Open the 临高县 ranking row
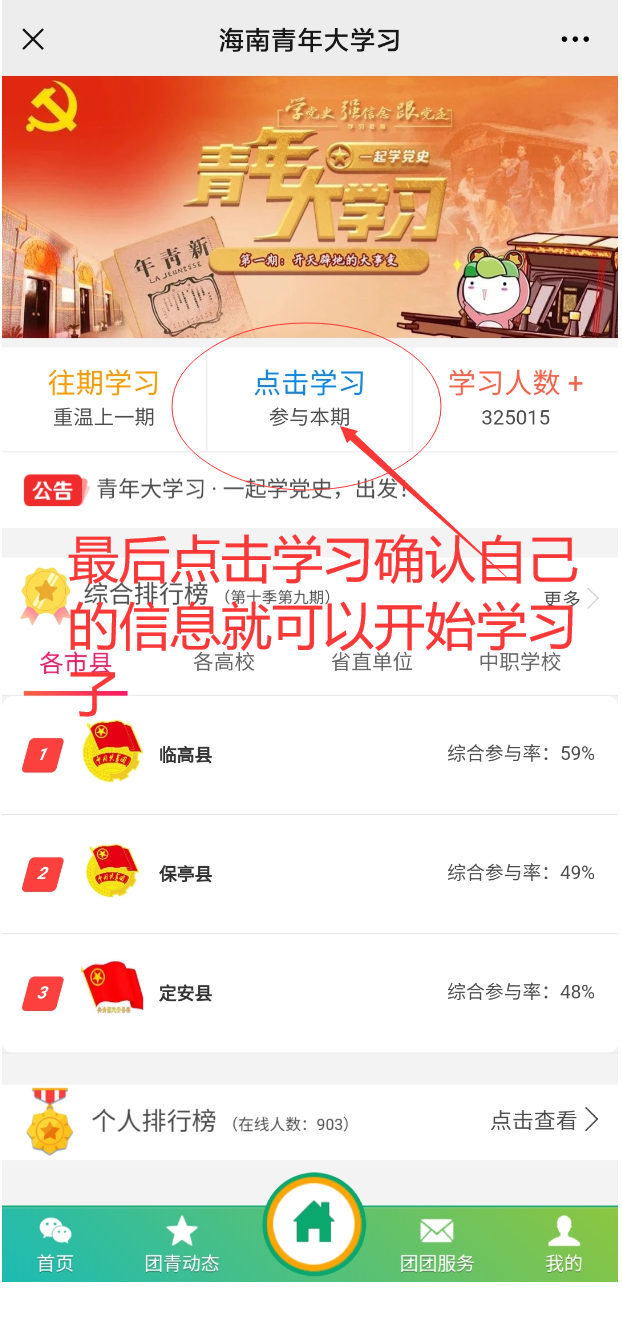 click(x=310, y=754)
